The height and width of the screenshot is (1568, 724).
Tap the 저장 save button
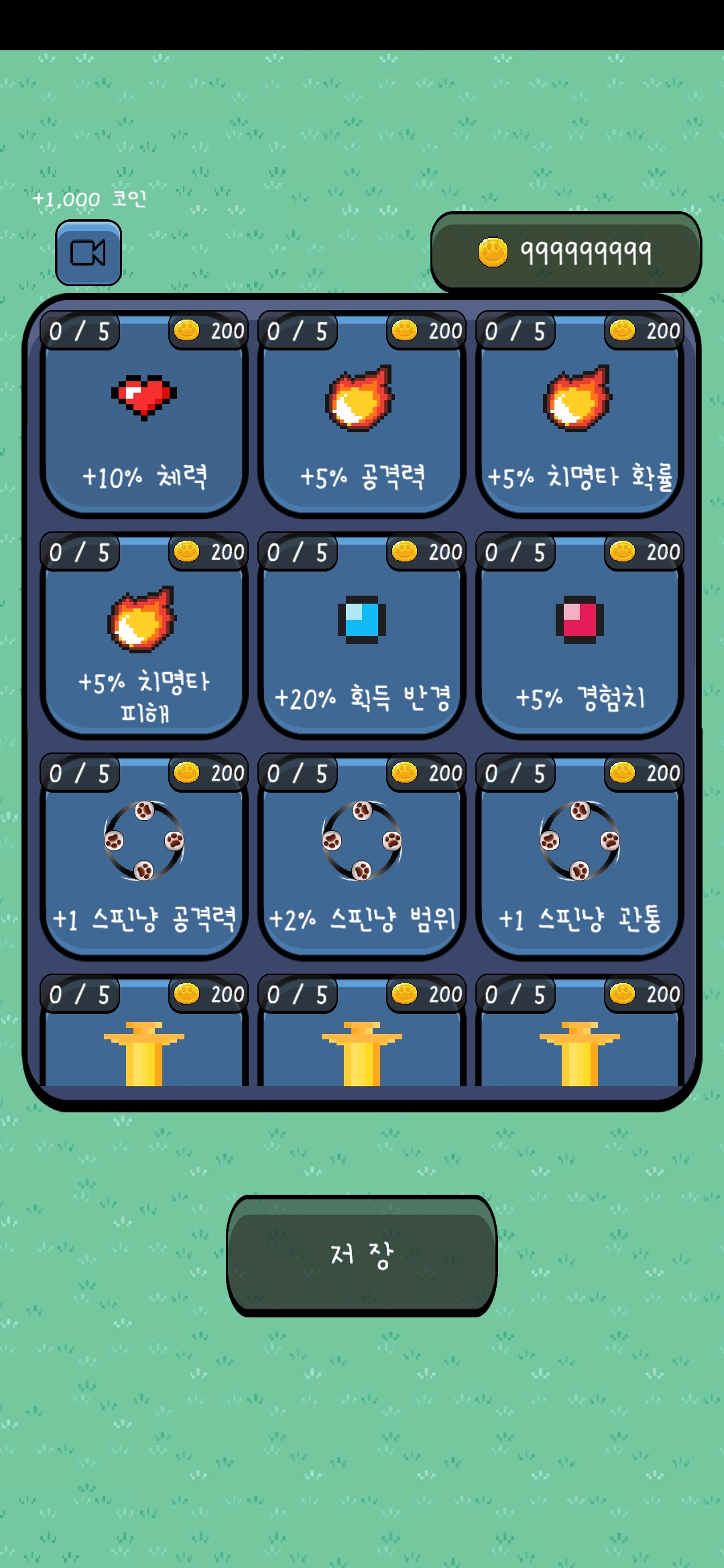361,1254
